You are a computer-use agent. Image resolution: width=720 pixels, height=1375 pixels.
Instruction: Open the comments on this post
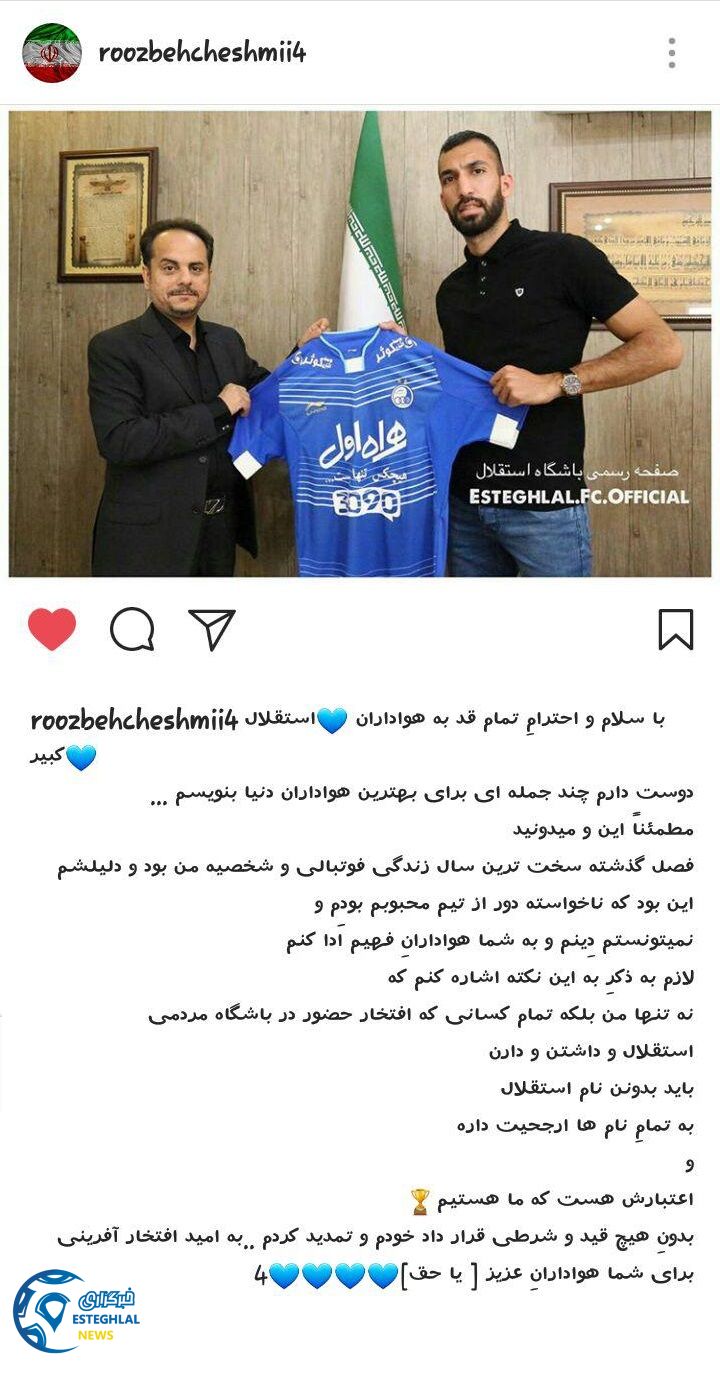tap(132, 629)
